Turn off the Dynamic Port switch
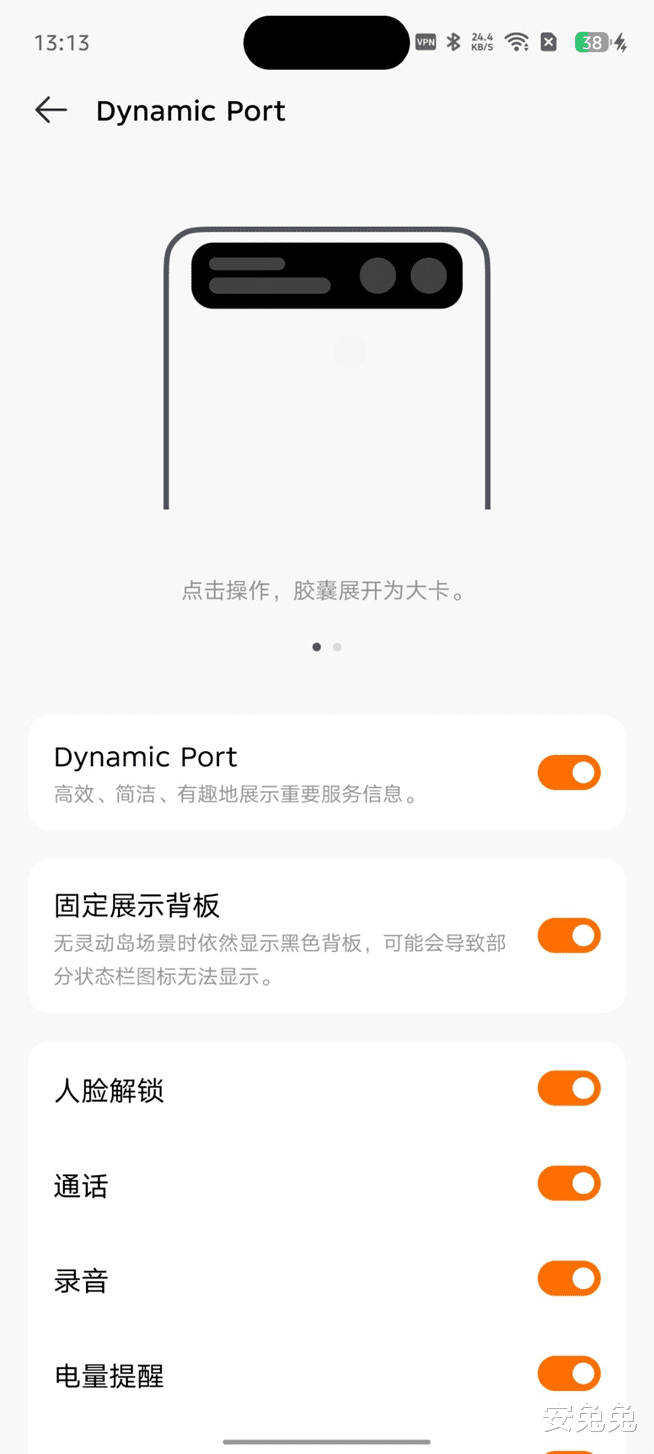Image resolution: width=654 pixels, height=1454 pixels. tap(569, 773)
